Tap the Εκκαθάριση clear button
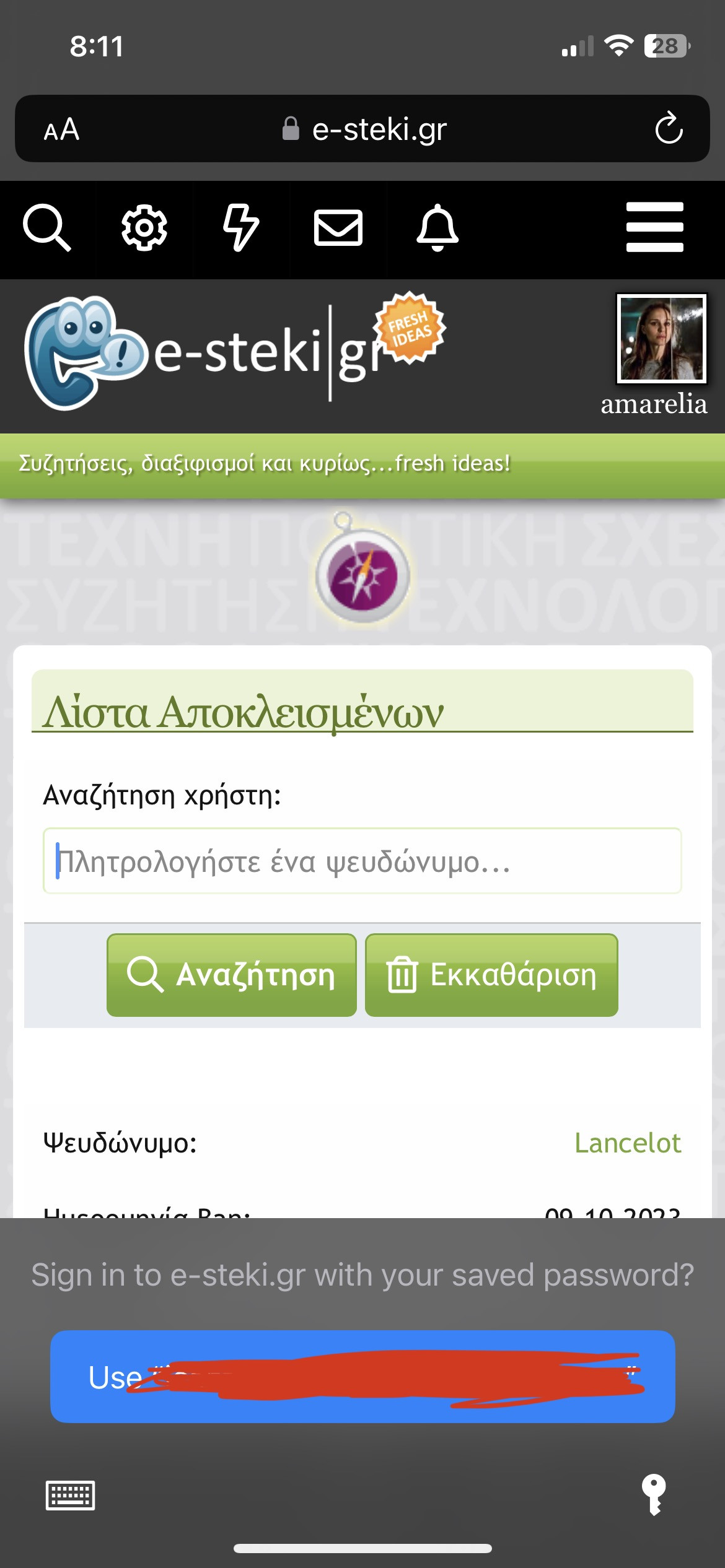This screenshot has height=1568, width=725. [491, 975]
